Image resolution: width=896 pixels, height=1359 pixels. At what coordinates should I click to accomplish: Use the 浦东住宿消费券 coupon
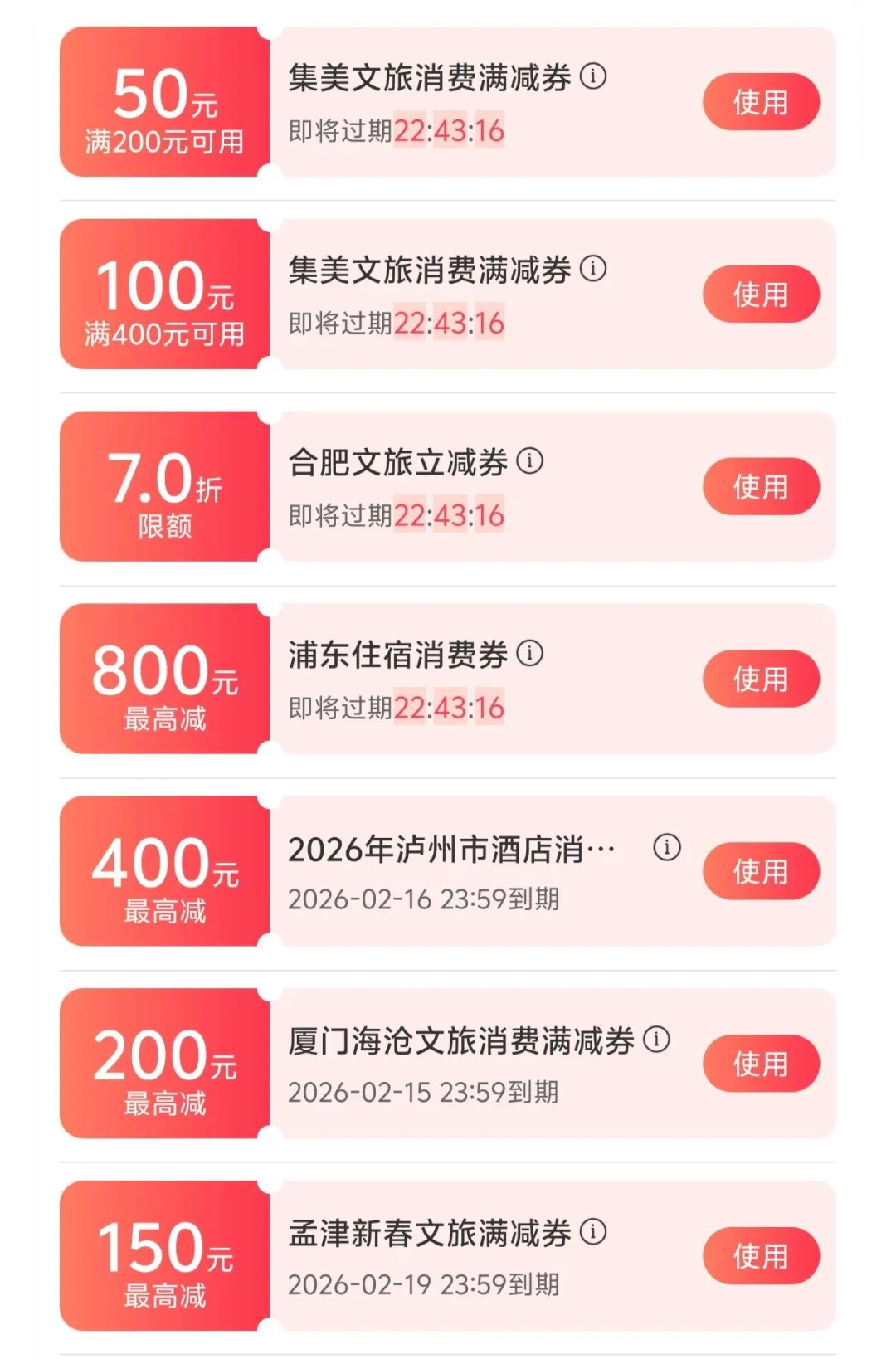pyautogui.click(x=761, y=679)
